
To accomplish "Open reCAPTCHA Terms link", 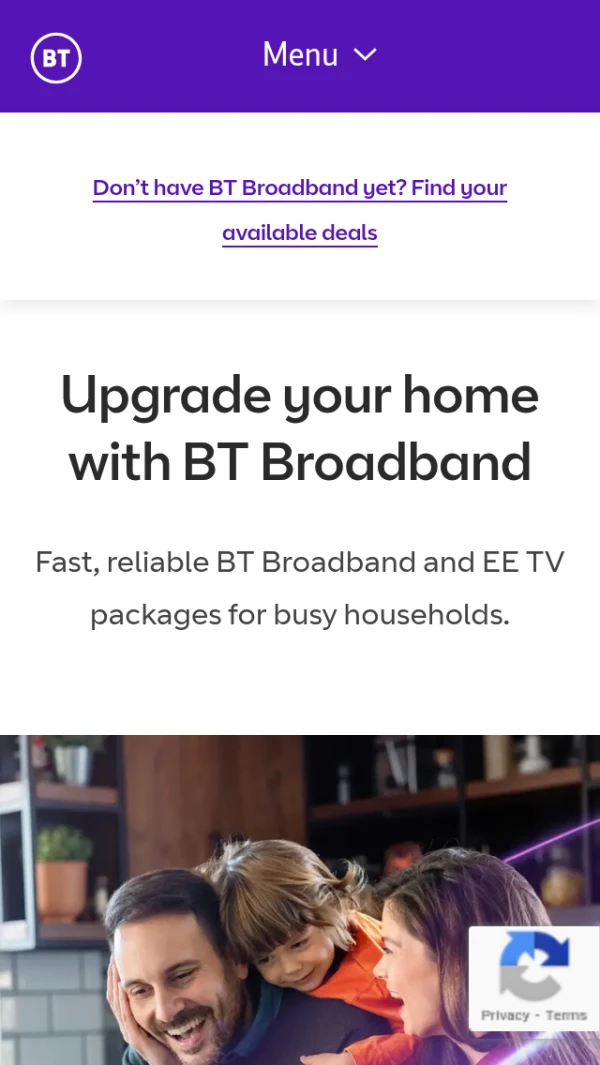I will [x=566, y=1014].
